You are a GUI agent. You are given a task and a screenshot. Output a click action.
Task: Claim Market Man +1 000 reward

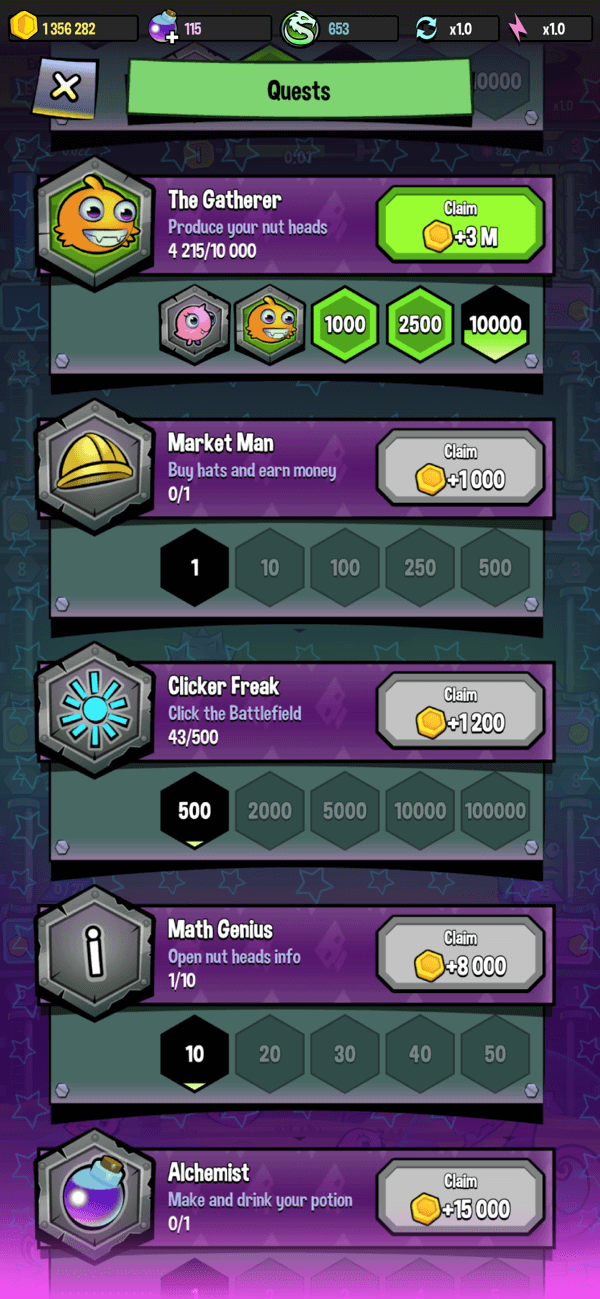(460, 468)
